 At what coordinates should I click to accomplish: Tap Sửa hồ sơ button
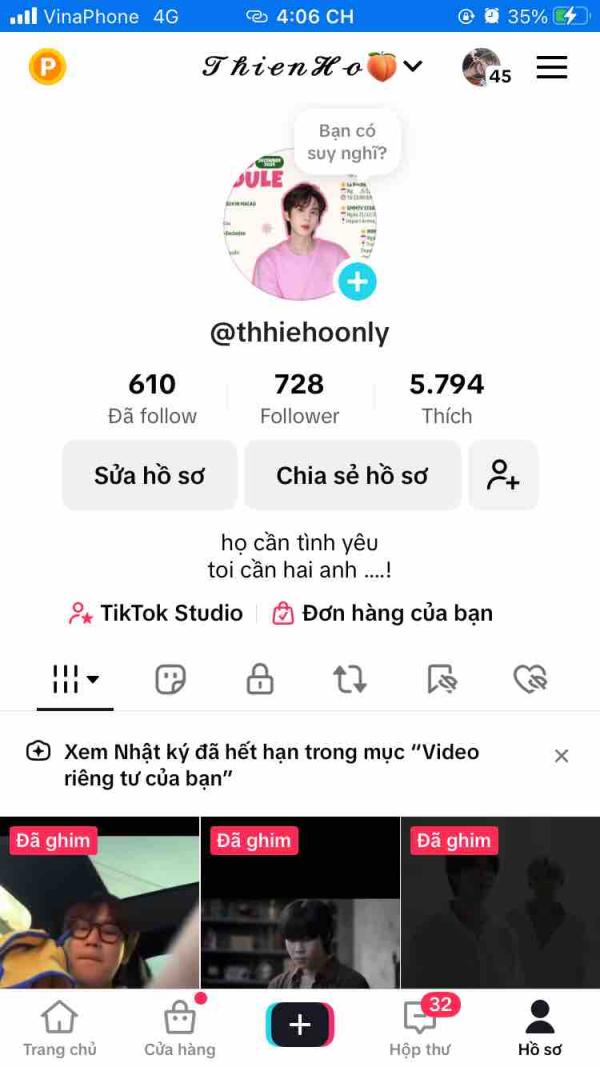150,476
